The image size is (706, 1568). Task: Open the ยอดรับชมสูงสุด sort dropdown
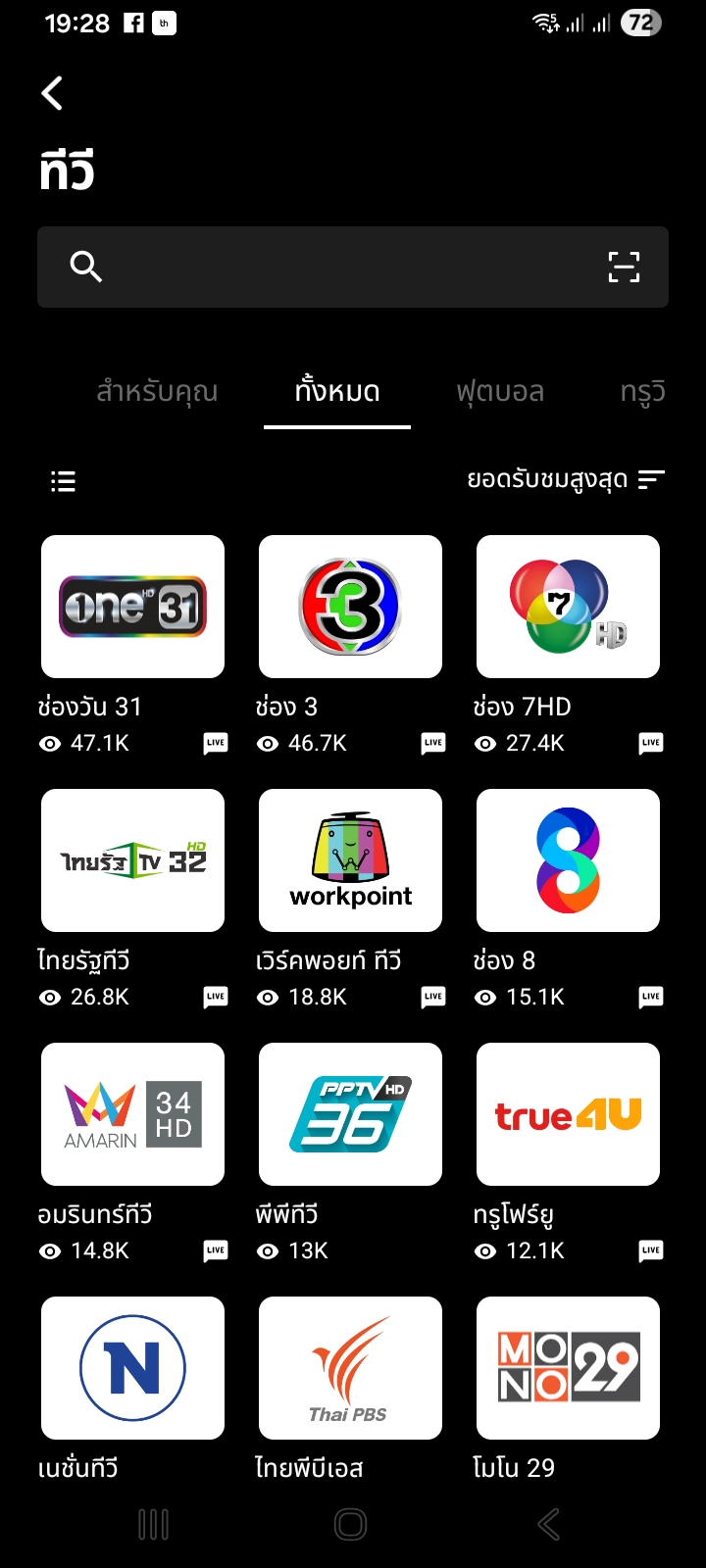[566, 479]
